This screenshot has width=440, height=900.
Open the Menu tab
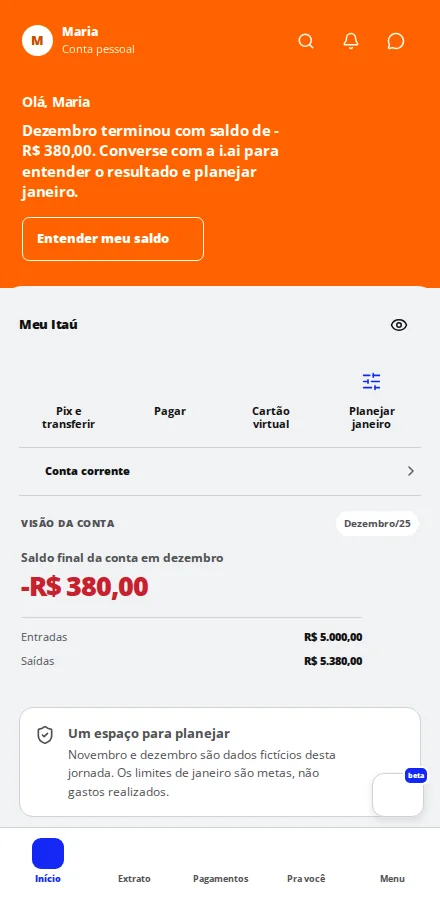pos(392,863)
